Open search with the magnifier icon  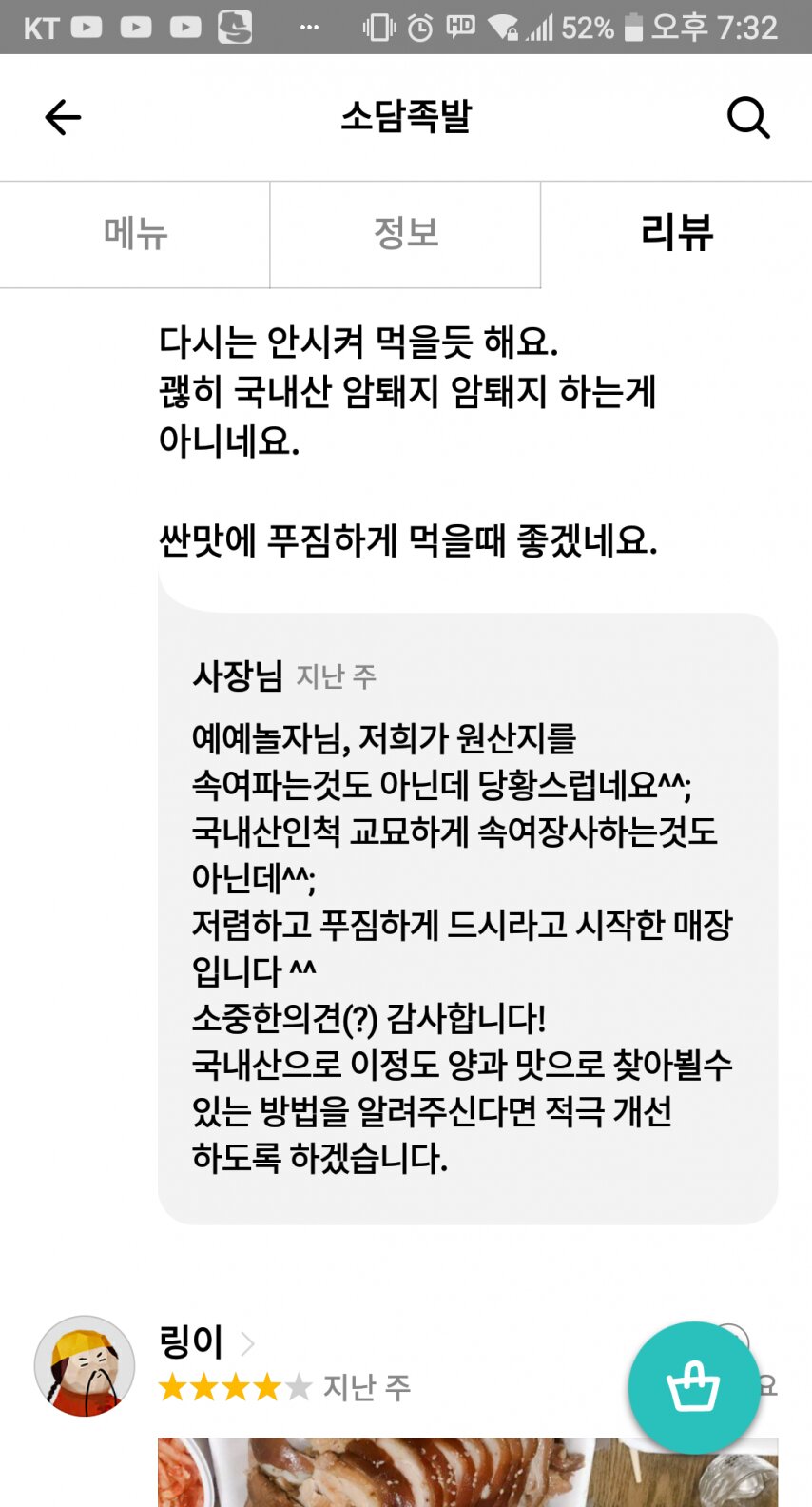coord(747,117)
